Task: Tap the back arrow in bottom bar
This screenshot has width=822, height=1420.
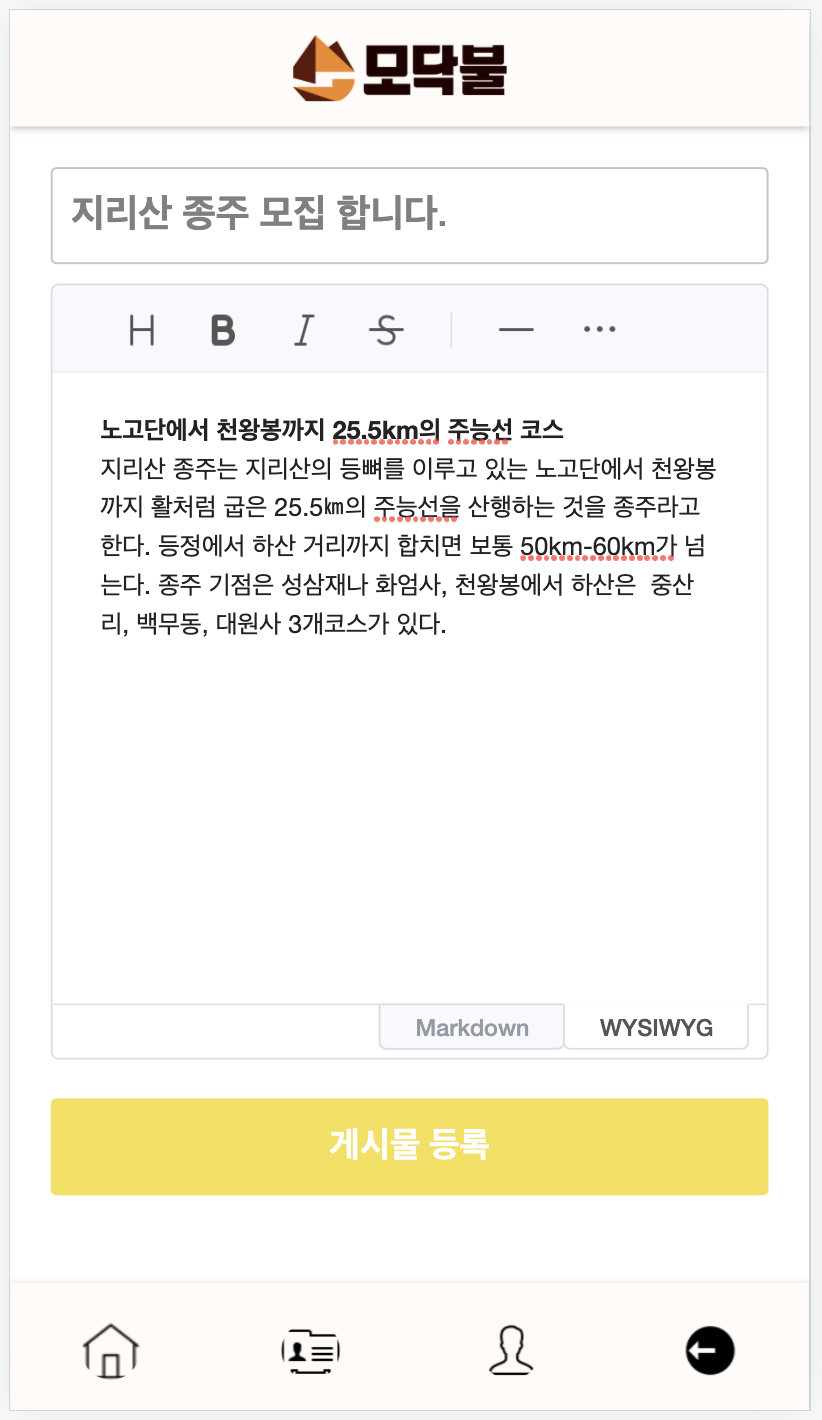Action: (x=710, y=1351)
